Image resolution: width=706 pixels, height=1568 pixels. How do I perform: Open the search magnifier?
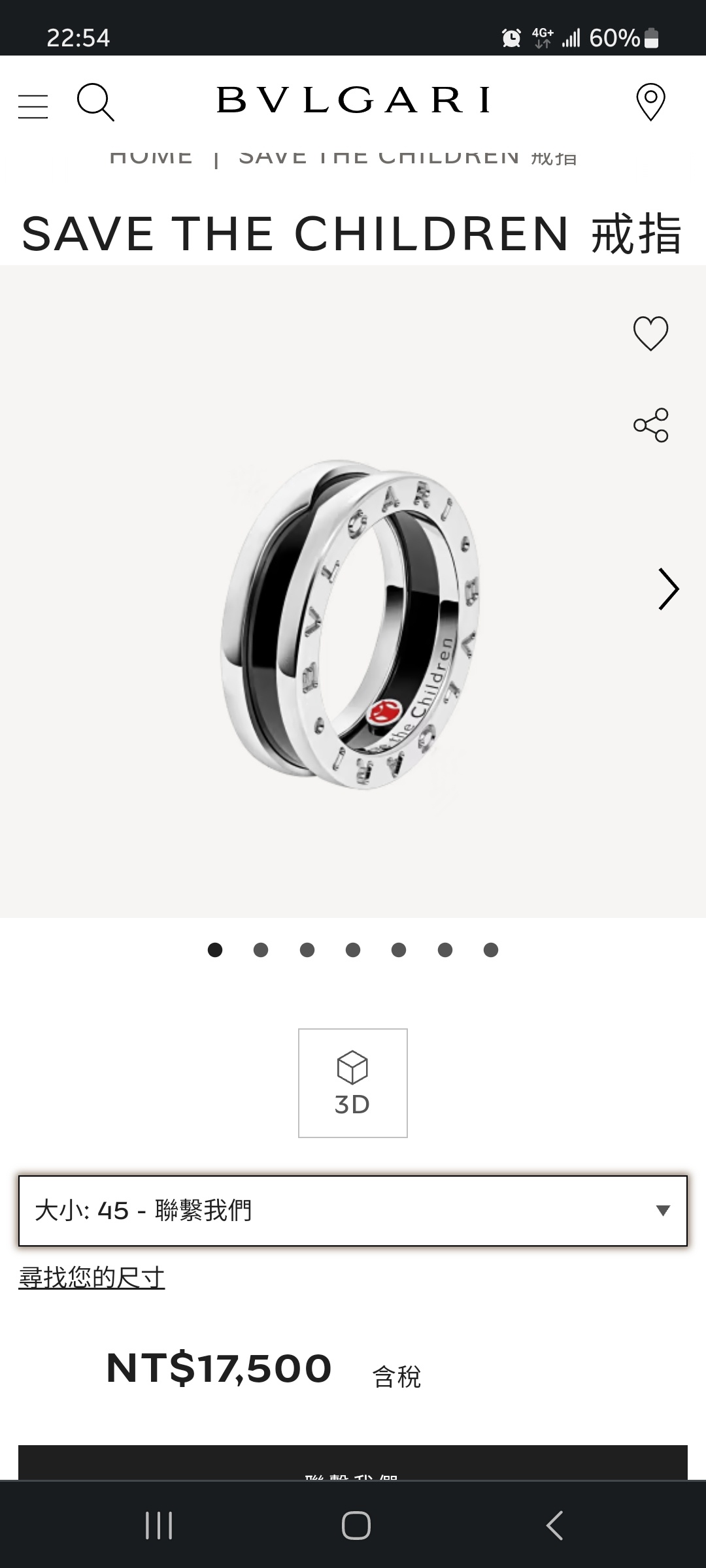tap(95, 102)
